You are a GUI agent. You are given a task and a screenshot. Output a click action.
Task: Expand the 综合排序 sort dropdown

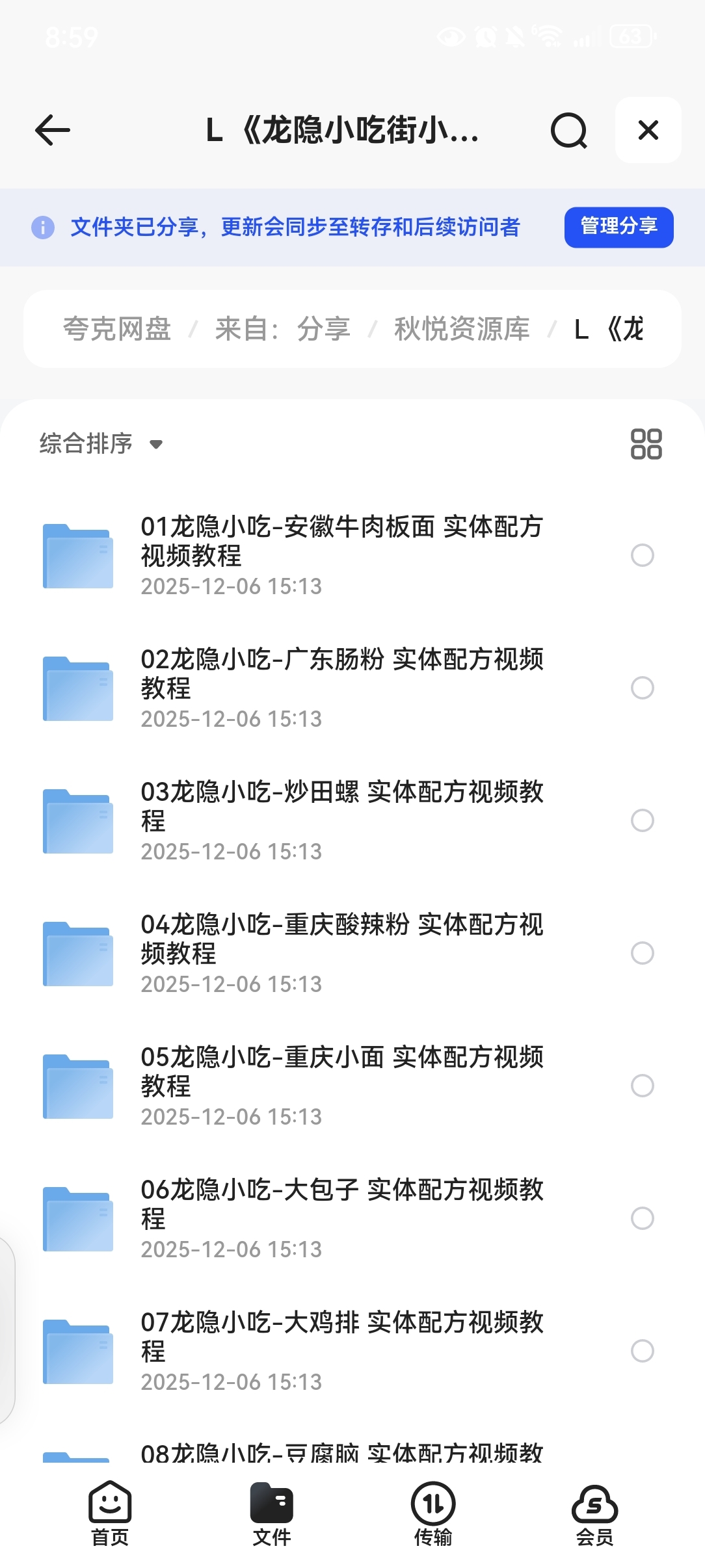pos(101,444)
